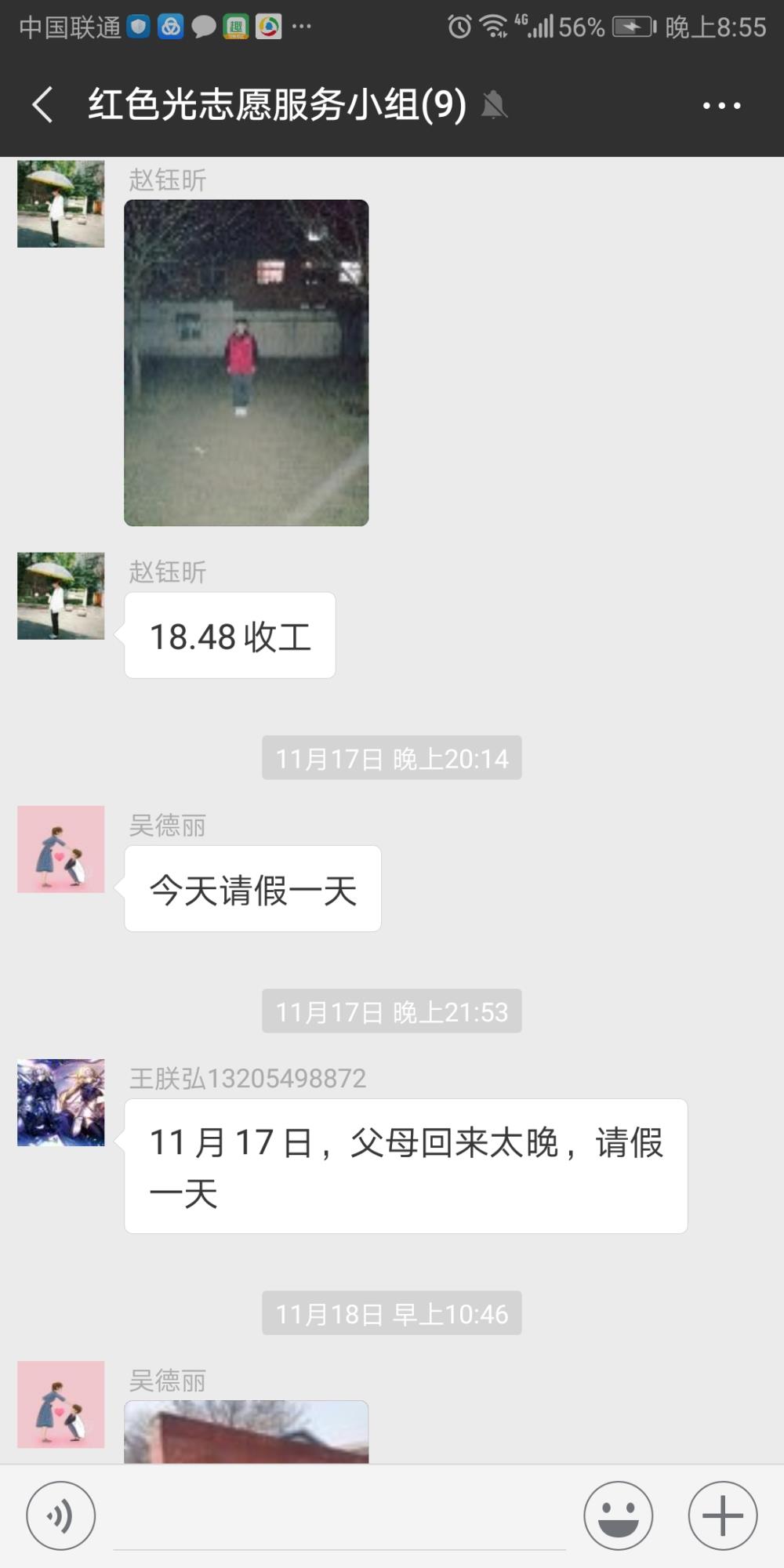The width and height of the screenshot is (784, 1568).
Task: Open 赵钰昕's avatar beside 18.48 收工
Action: click(x=61, y=596)
